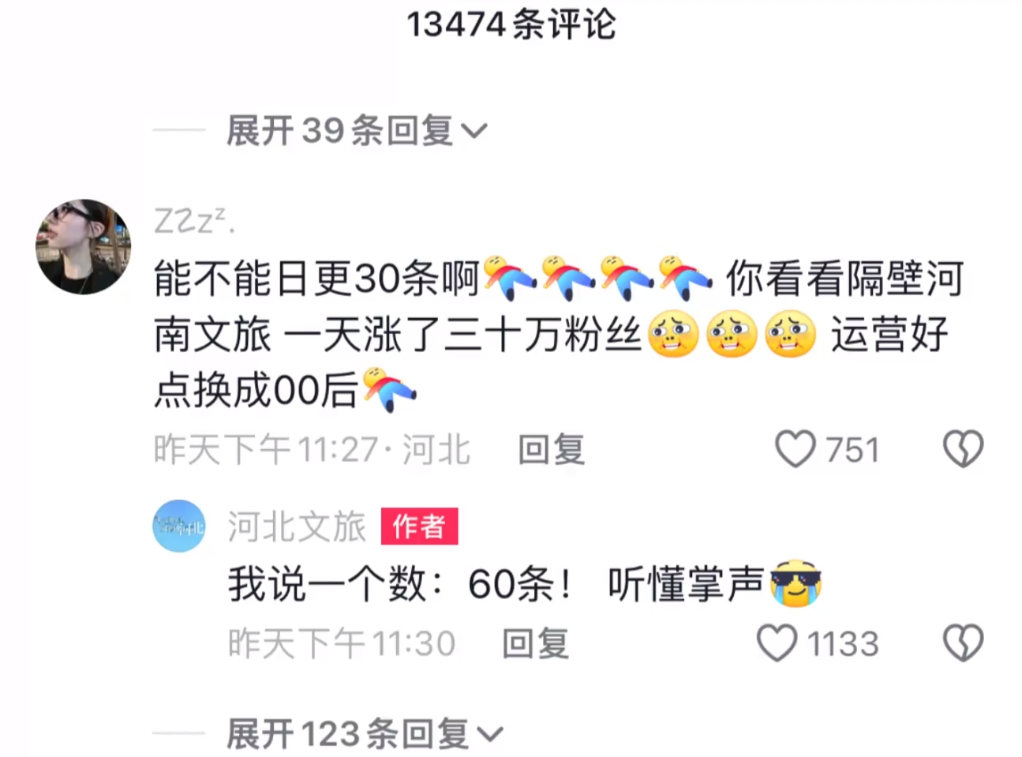The image size is (1022, 757).
Task: Like 河北文旅's reply with 1133 likes
Action: [777, 643]
